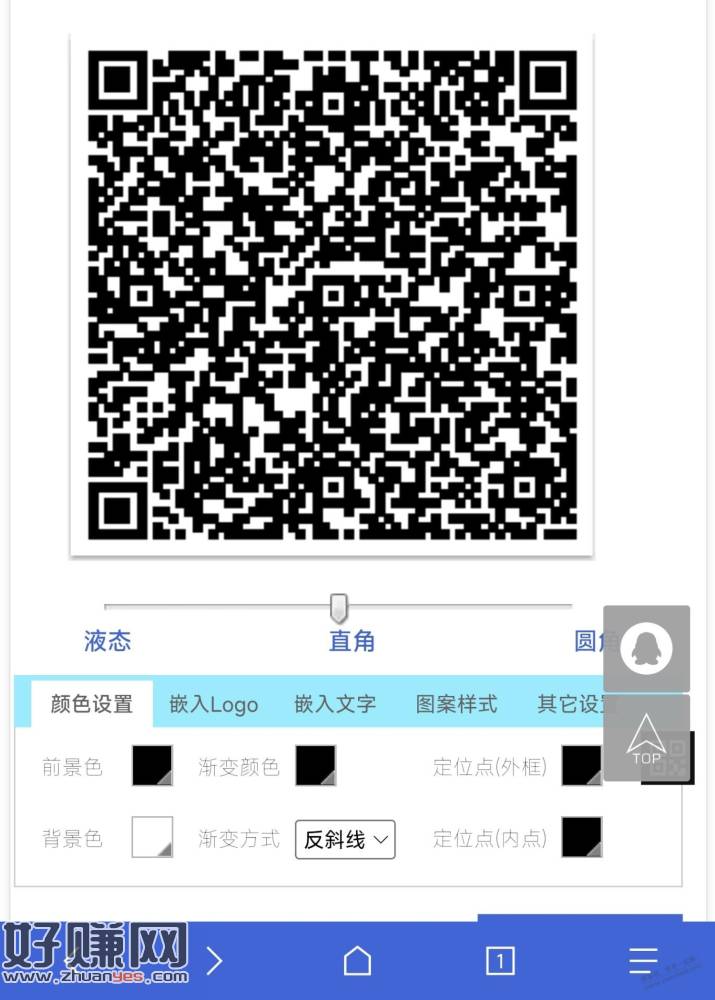Tap the shape slider handle
Image resolution: width=715 pixels, height=1000 pixels.
pyautogui.click(x=339, y=607)
